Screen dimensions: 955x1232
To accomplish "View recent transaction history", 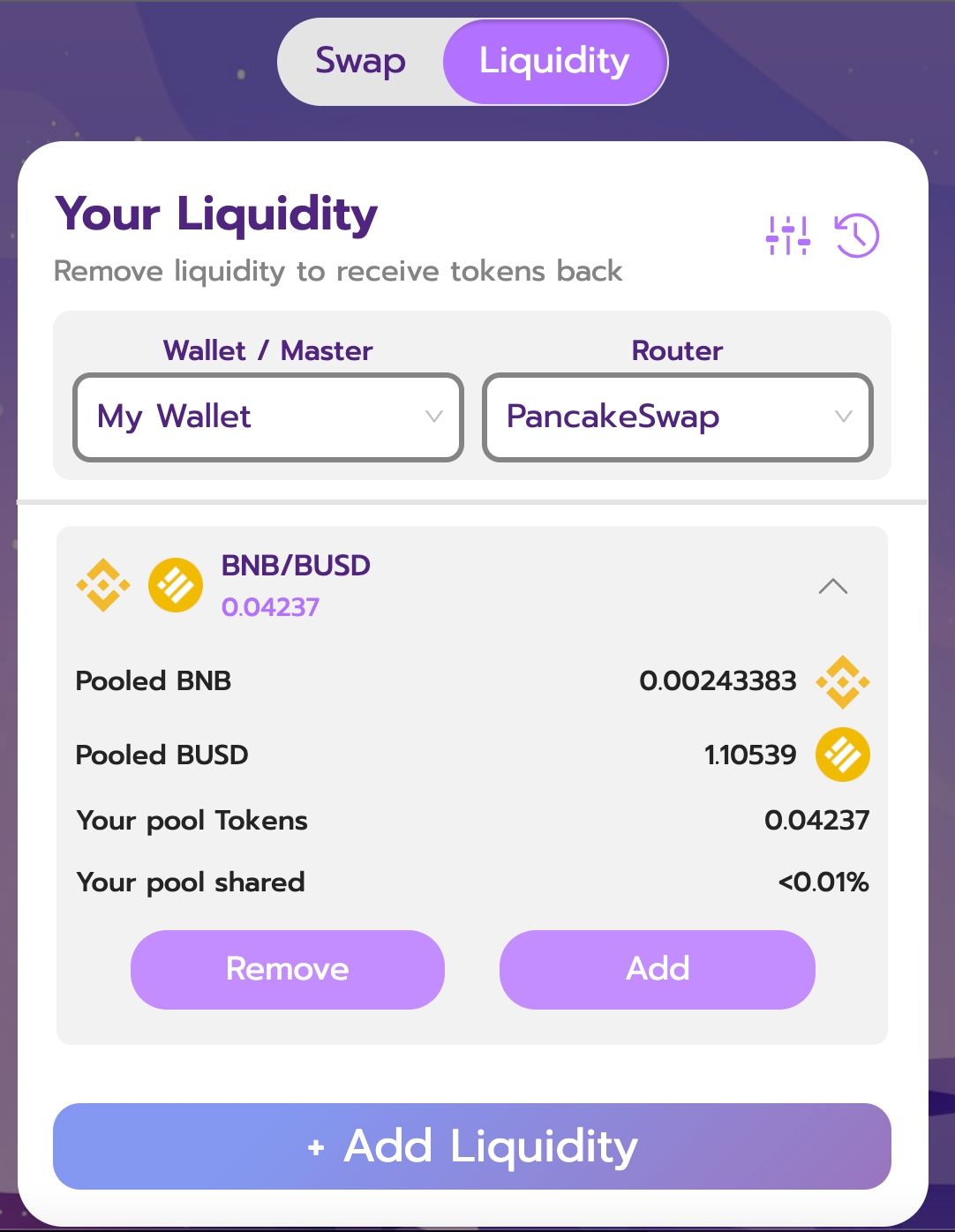I will point(856,236).
